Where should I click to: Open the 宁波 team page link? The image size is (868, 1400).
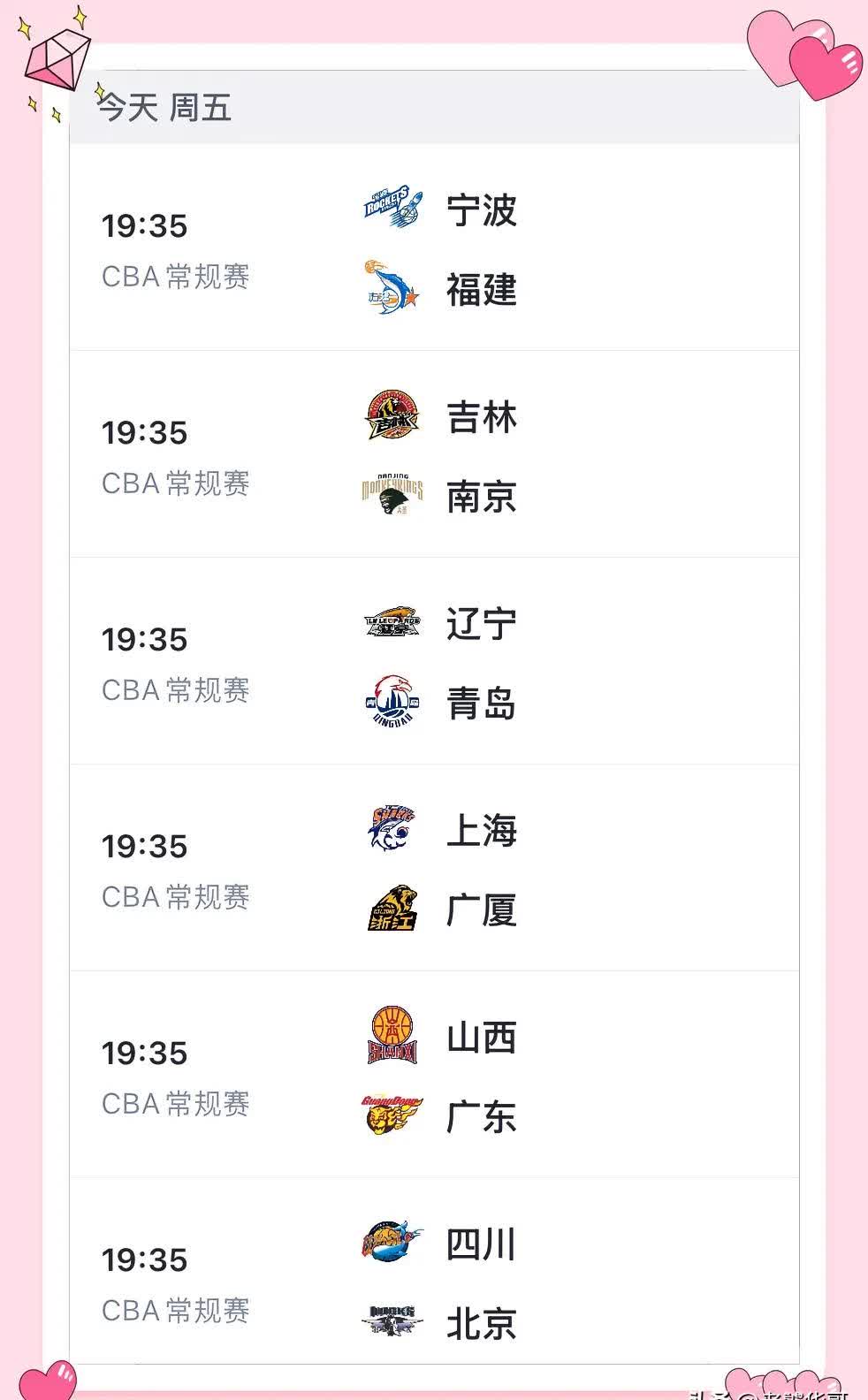pyautogui.click(x=482, y=210)
